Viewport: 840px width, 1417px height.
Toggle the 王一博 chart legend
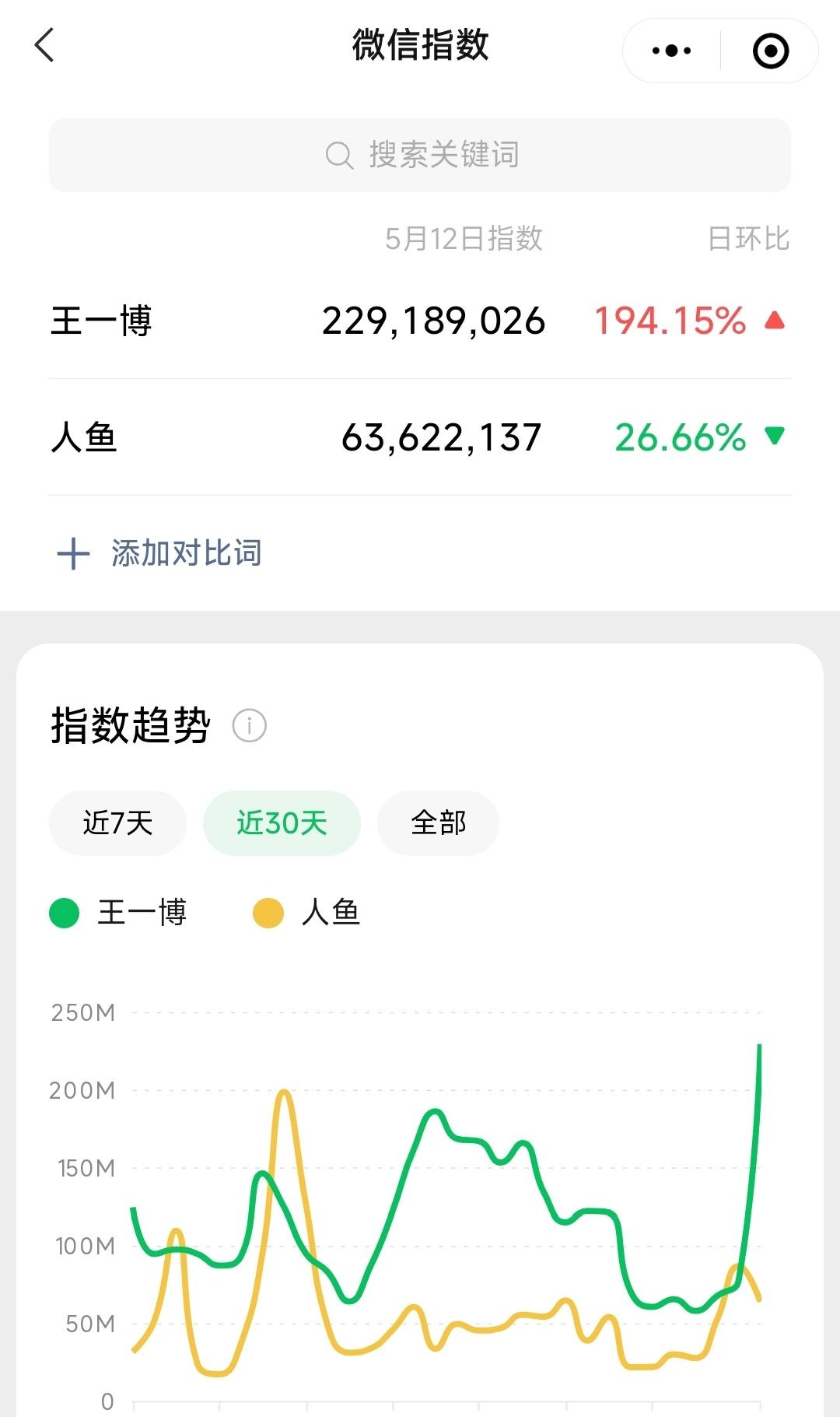[119, 912]
